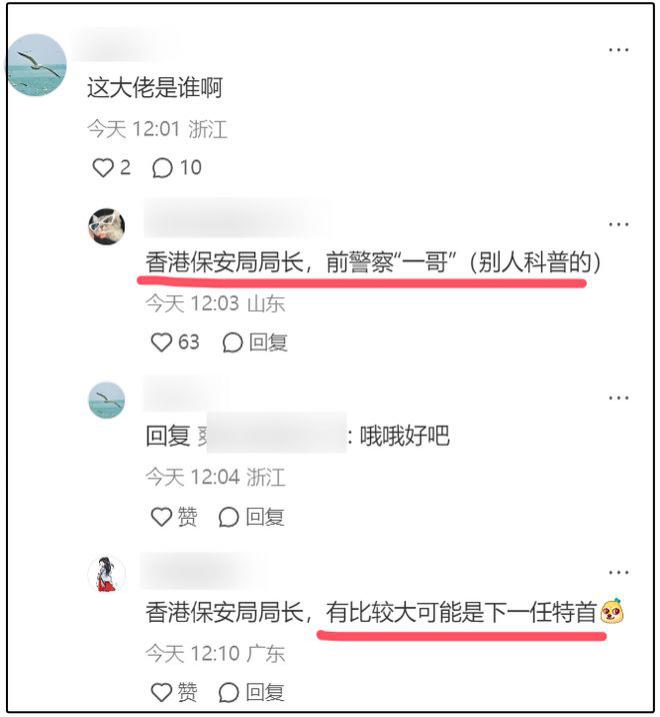Like the reply mentioning 前警察"一哥"

(x=162, y=343)
